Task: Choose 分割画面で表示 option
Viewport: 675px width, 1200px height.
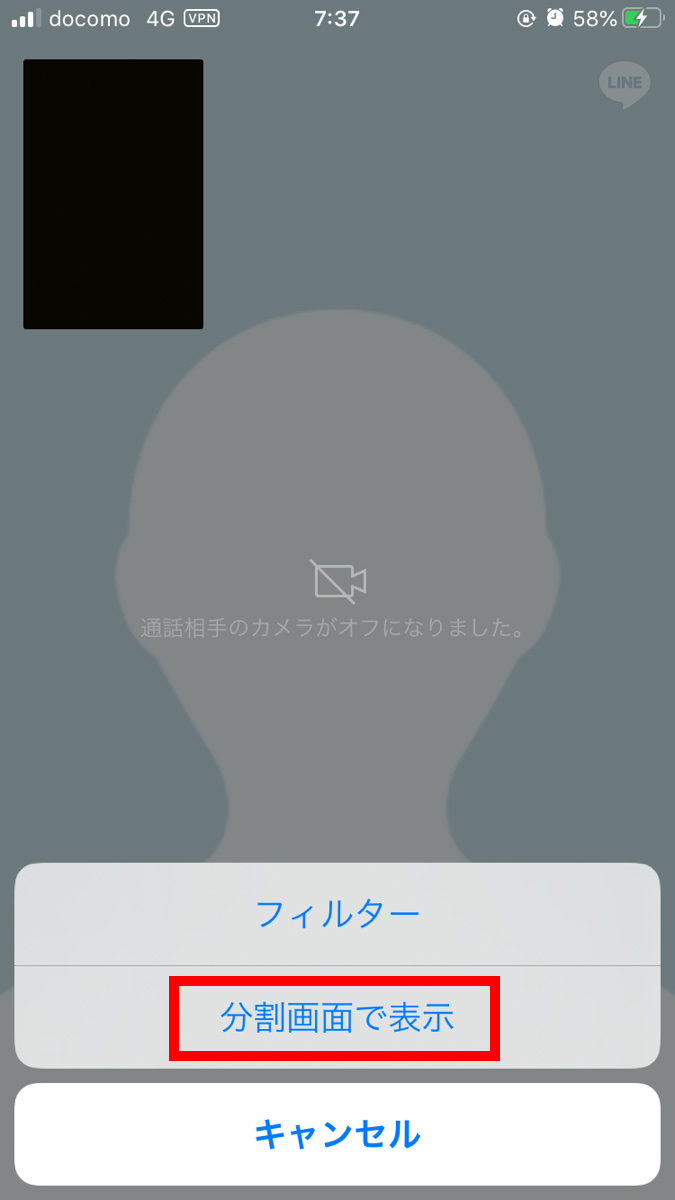Action: point(337,1018)
